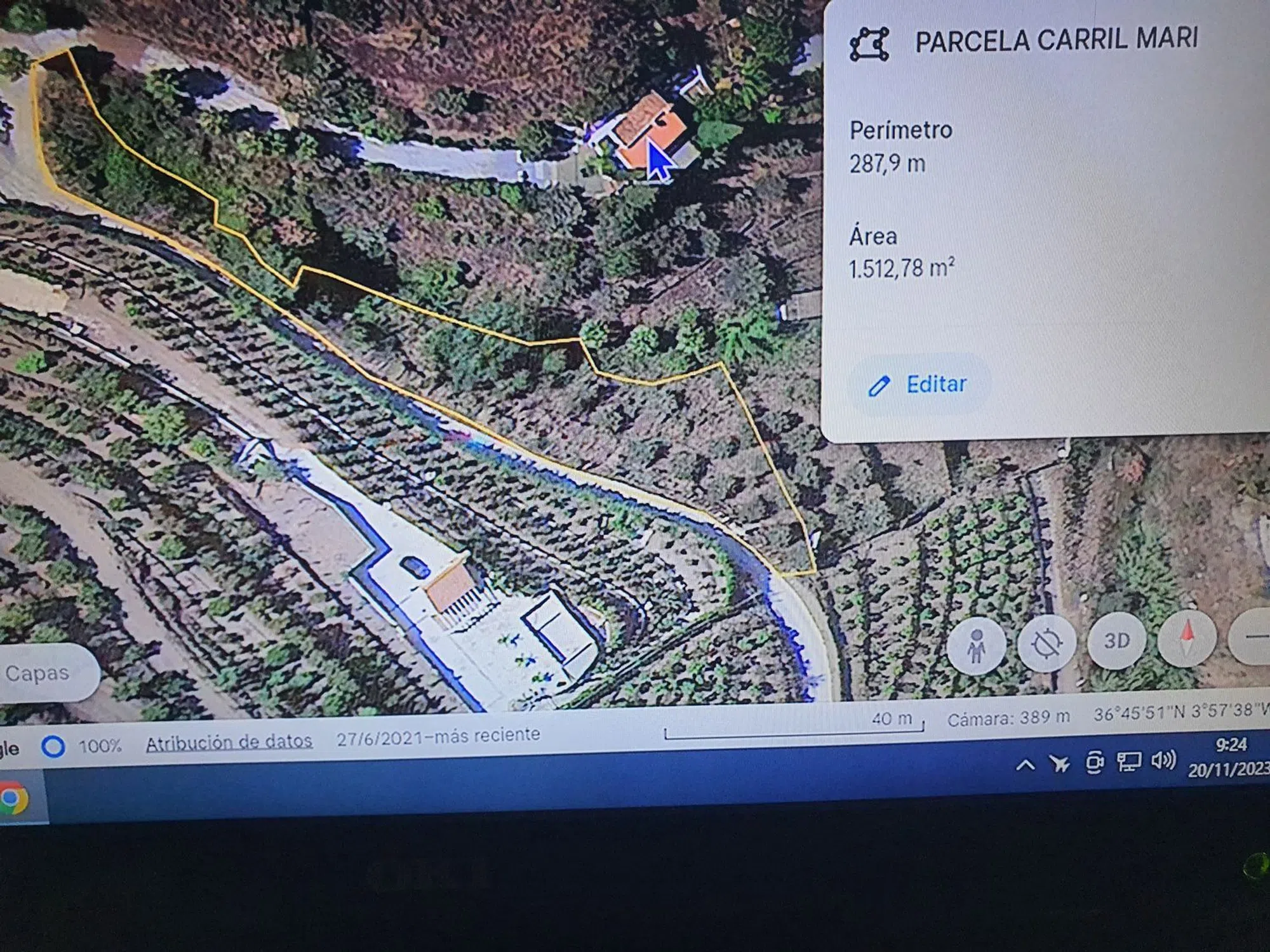Image resolution: width=1270 pixels, height=952 pixels.
Task: Tap Editar to edit the parcel
Action: point(918,385)
